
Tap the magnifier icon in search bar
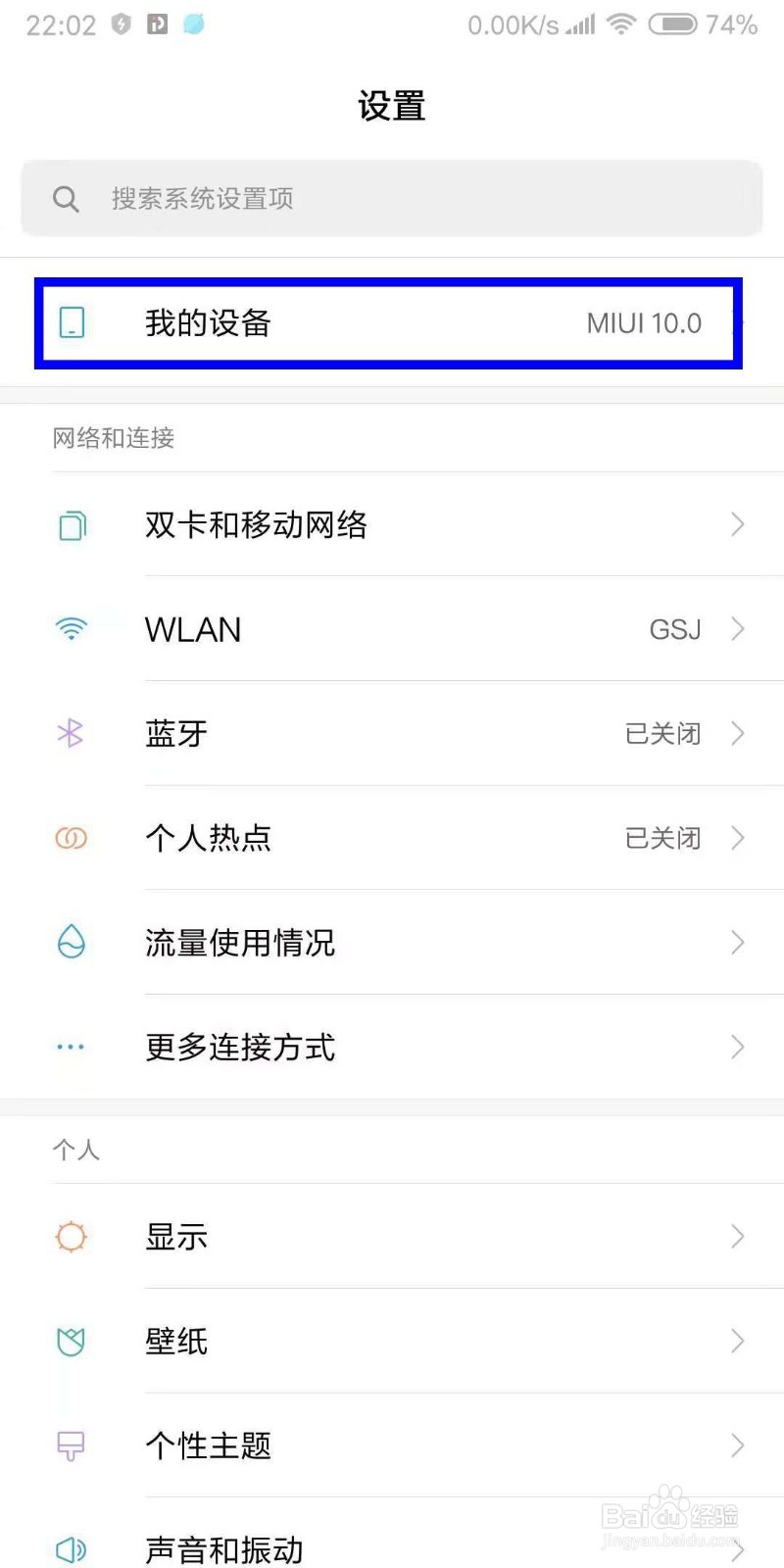[65, 198]
